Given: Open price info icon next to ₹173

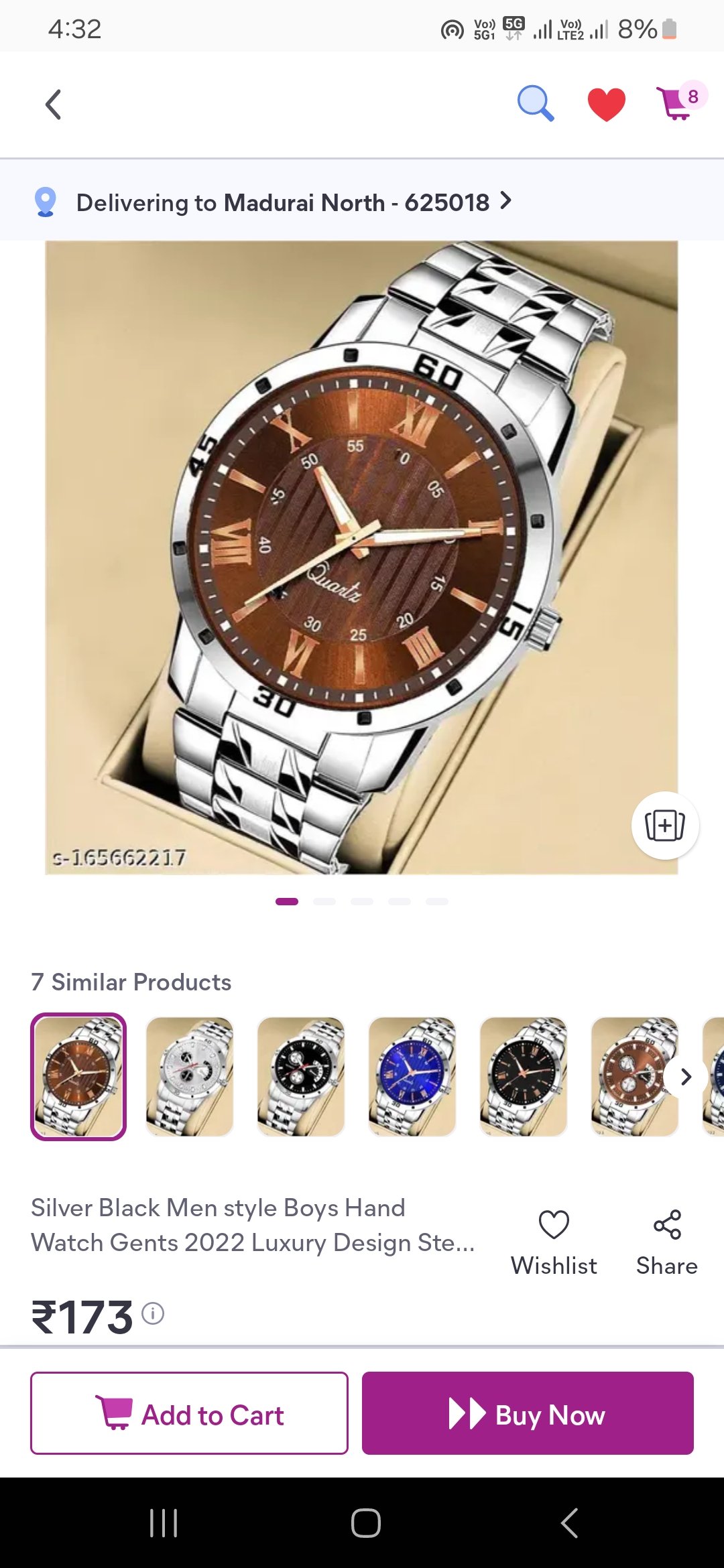Looking at the screenshot, I should click(x=153, y=1313).
